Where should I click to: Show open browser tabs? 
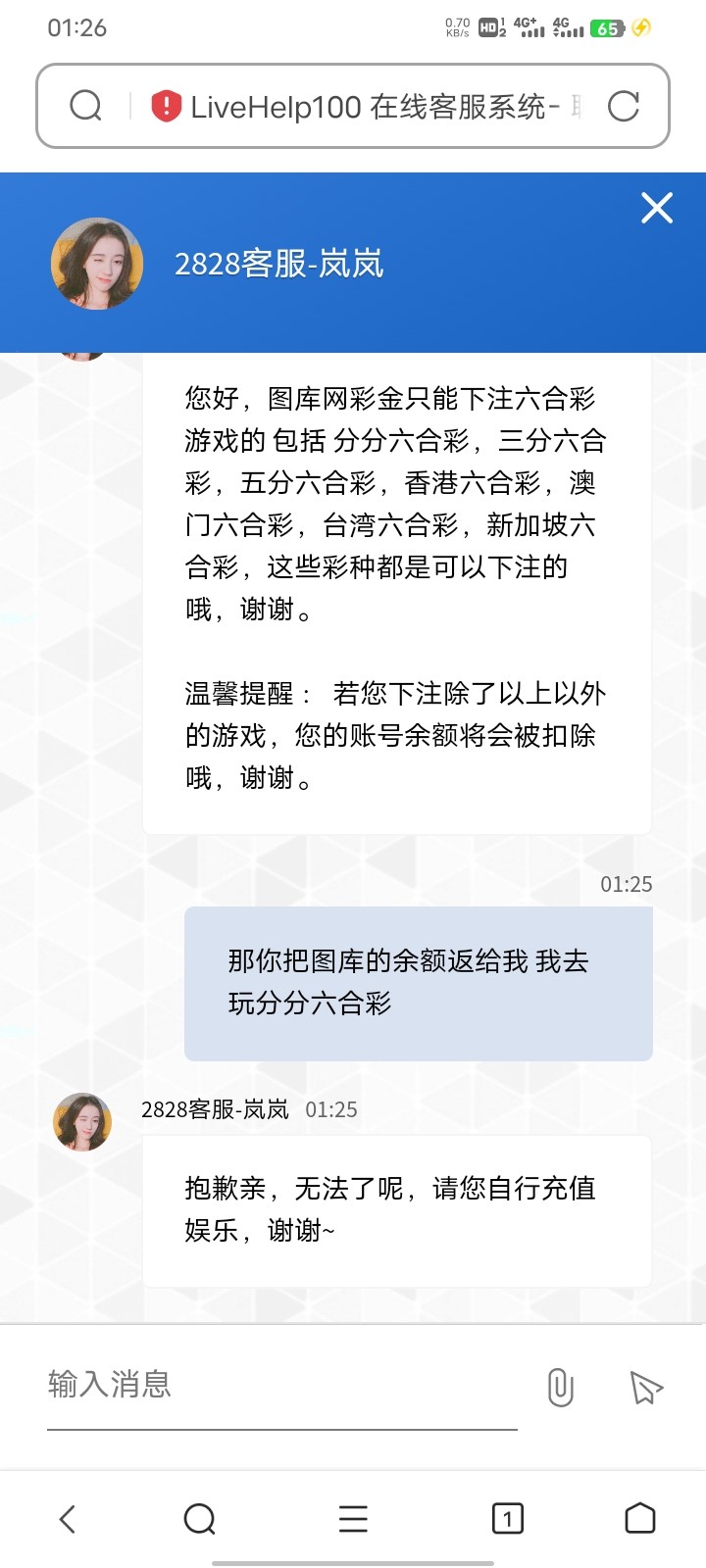(507, 1519)
